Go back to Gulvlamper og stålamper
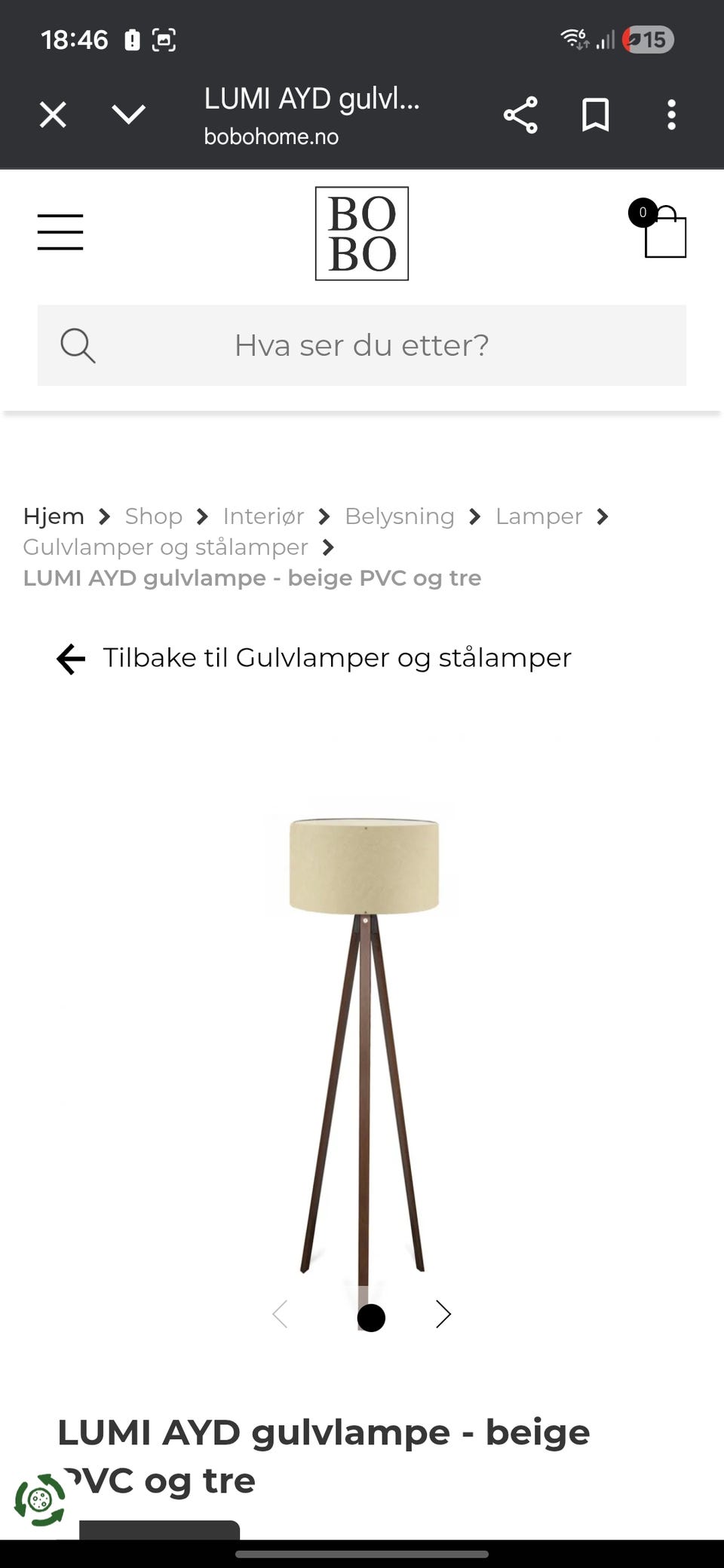The width and height of the screenshot is (724, 1568). 317,657
